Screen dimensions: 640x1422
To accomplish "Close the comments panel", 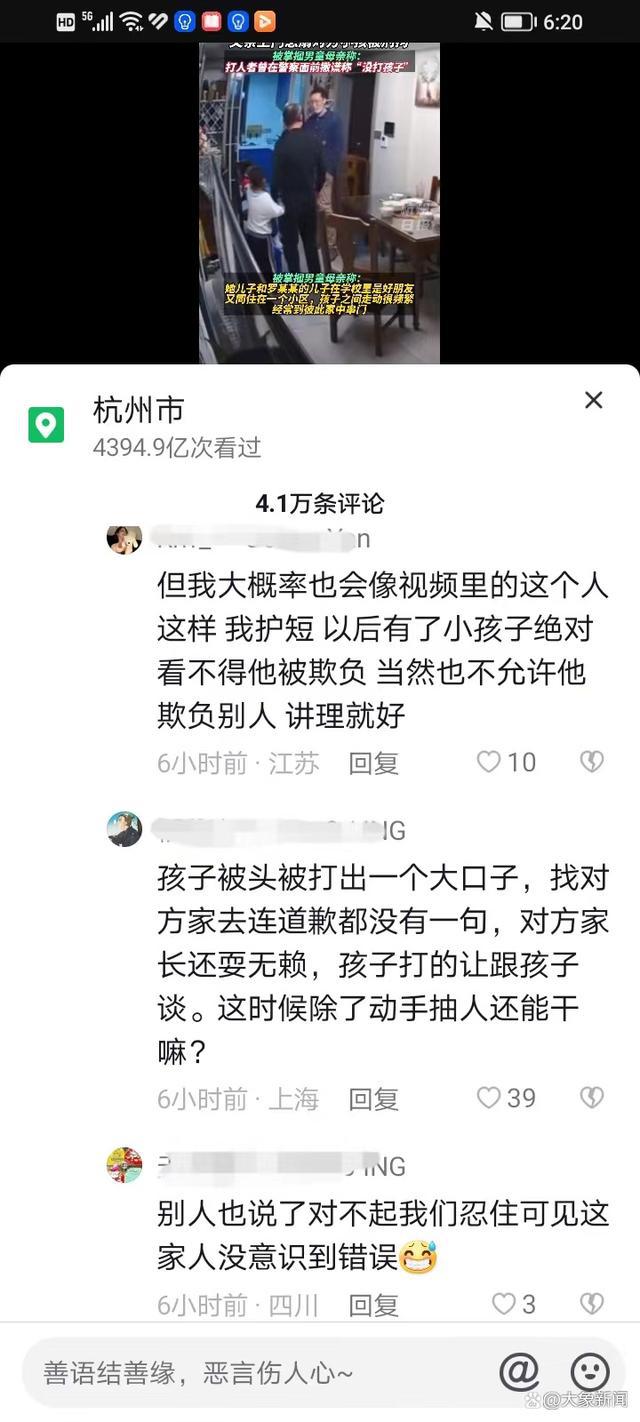I will click(593, 401).
